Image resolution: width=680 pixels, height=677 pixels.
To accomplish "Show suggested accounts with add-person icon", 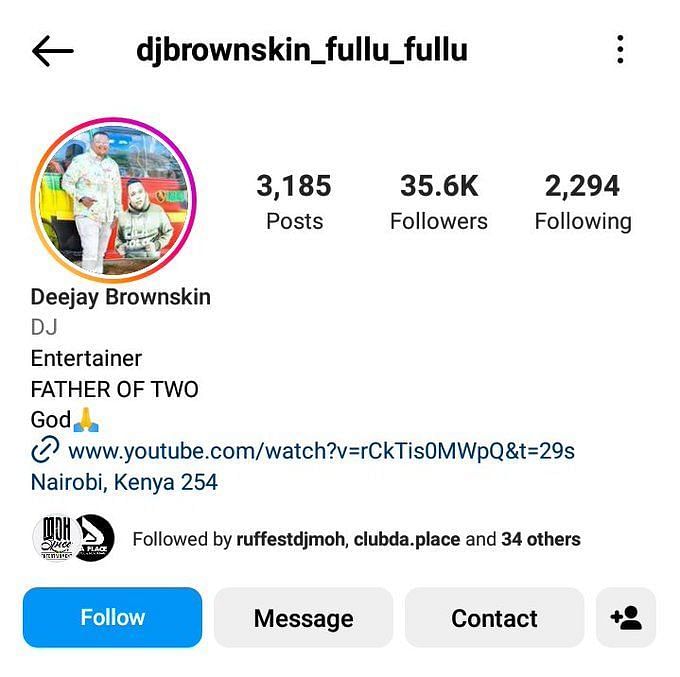I will [626, 618].
